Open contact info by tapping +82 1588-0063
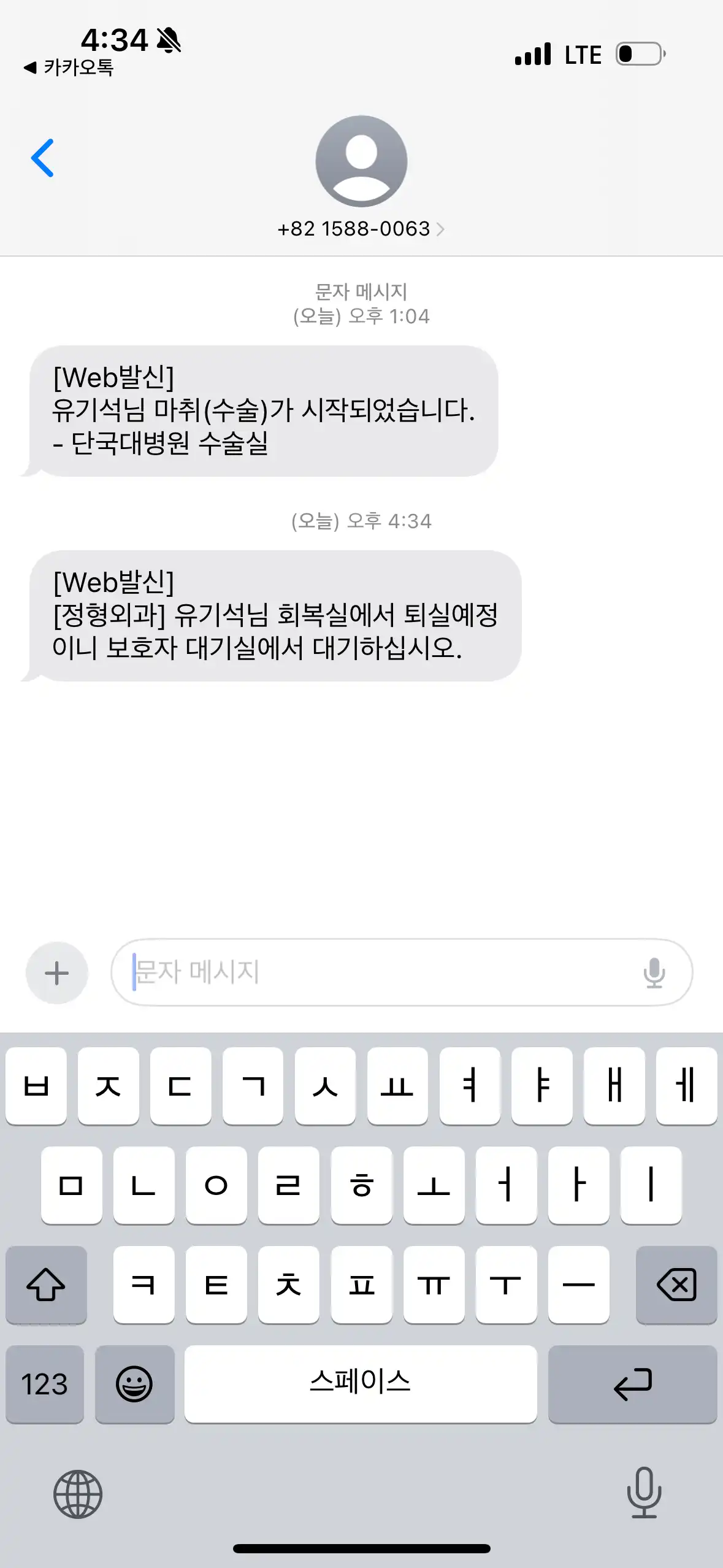The width and height of the screenshot is (723, 1568). tap(354, 229)
